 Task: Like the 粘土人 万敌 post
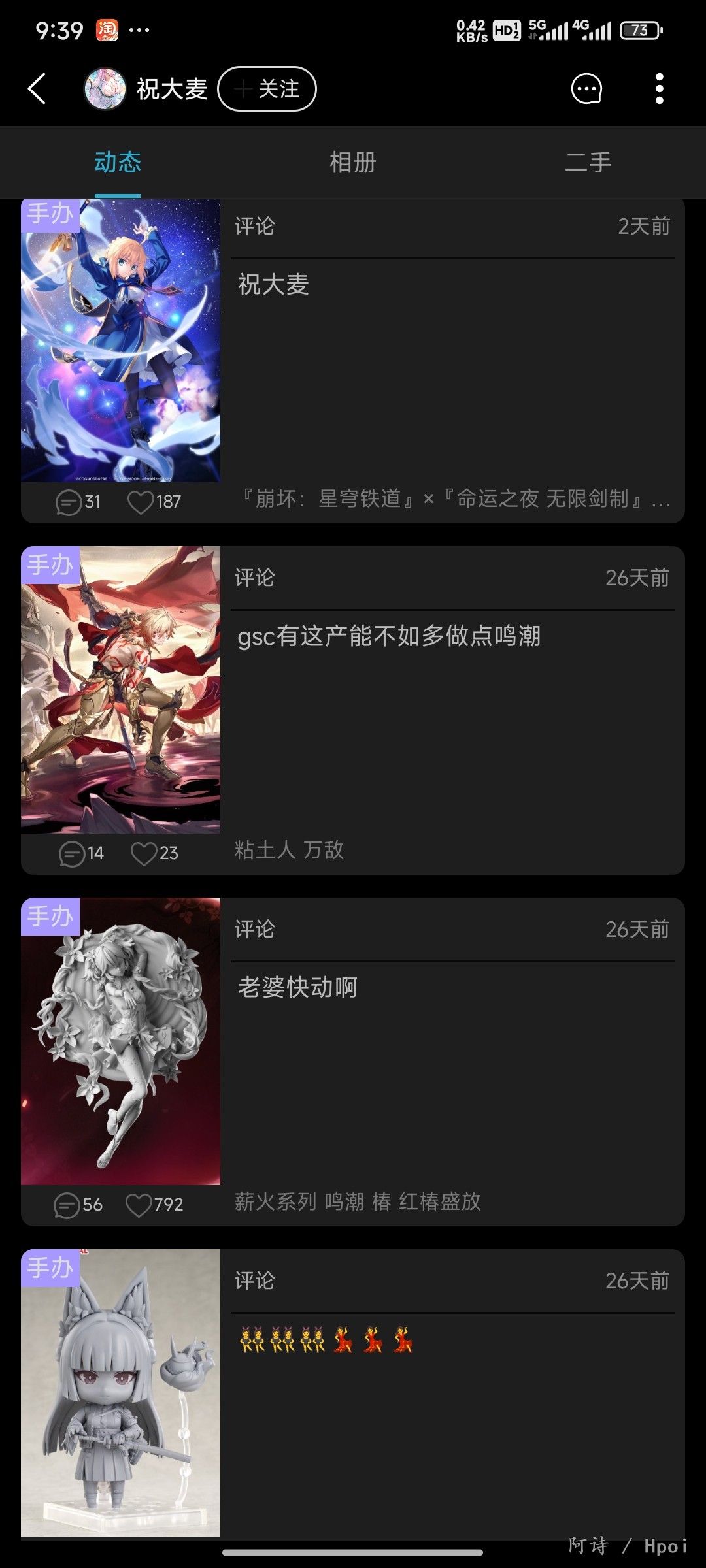[144, 853]
